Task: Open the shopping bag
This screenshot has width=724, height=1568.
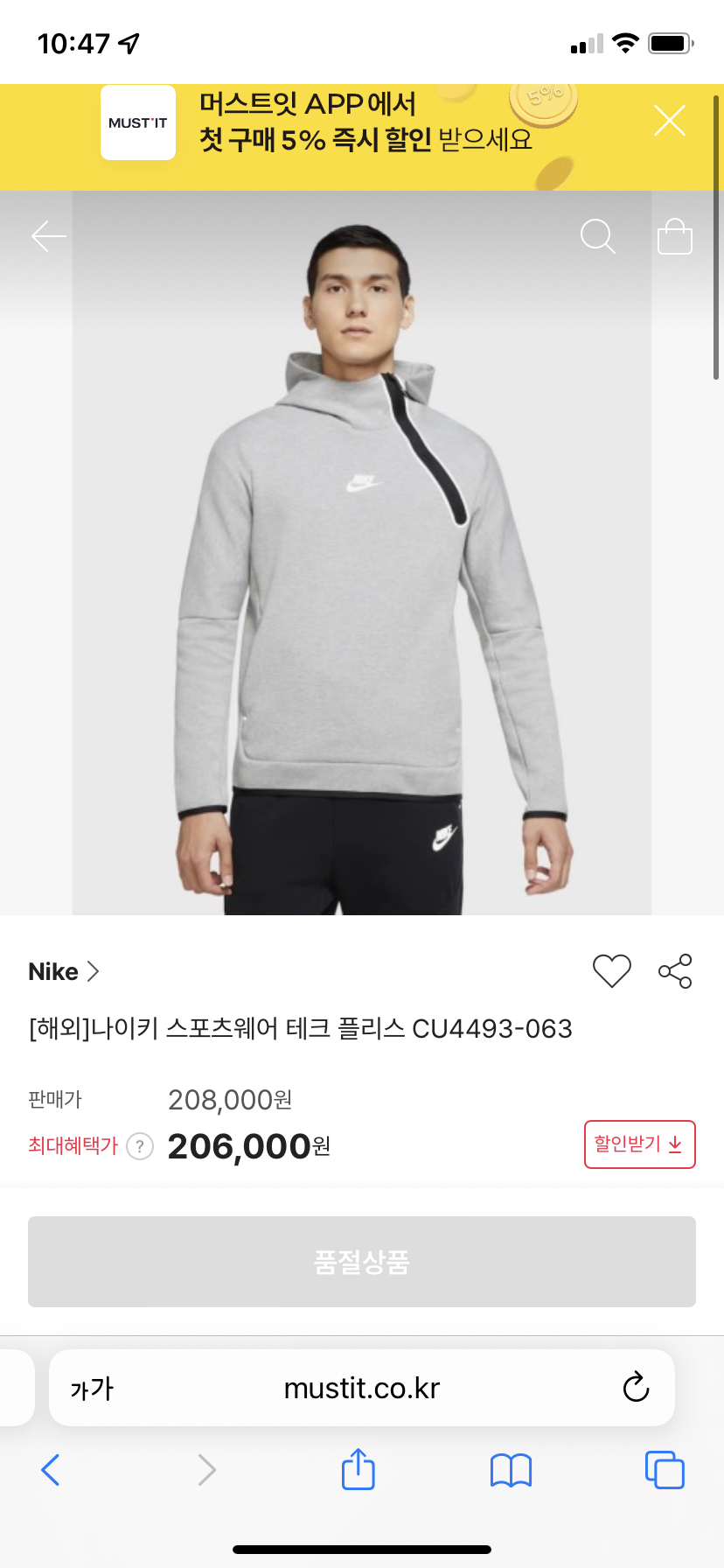Action: pos(674,236)
